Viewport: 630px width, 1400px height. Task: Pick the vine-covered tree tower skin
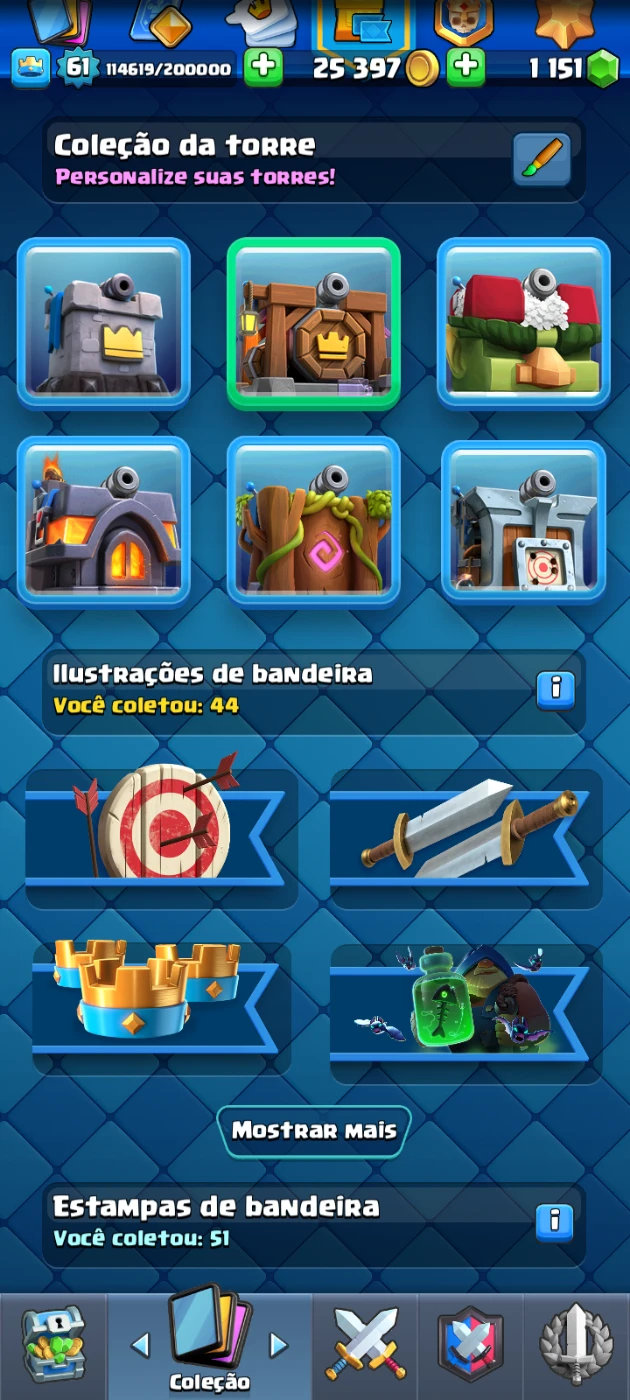click(x=314, y=520)
